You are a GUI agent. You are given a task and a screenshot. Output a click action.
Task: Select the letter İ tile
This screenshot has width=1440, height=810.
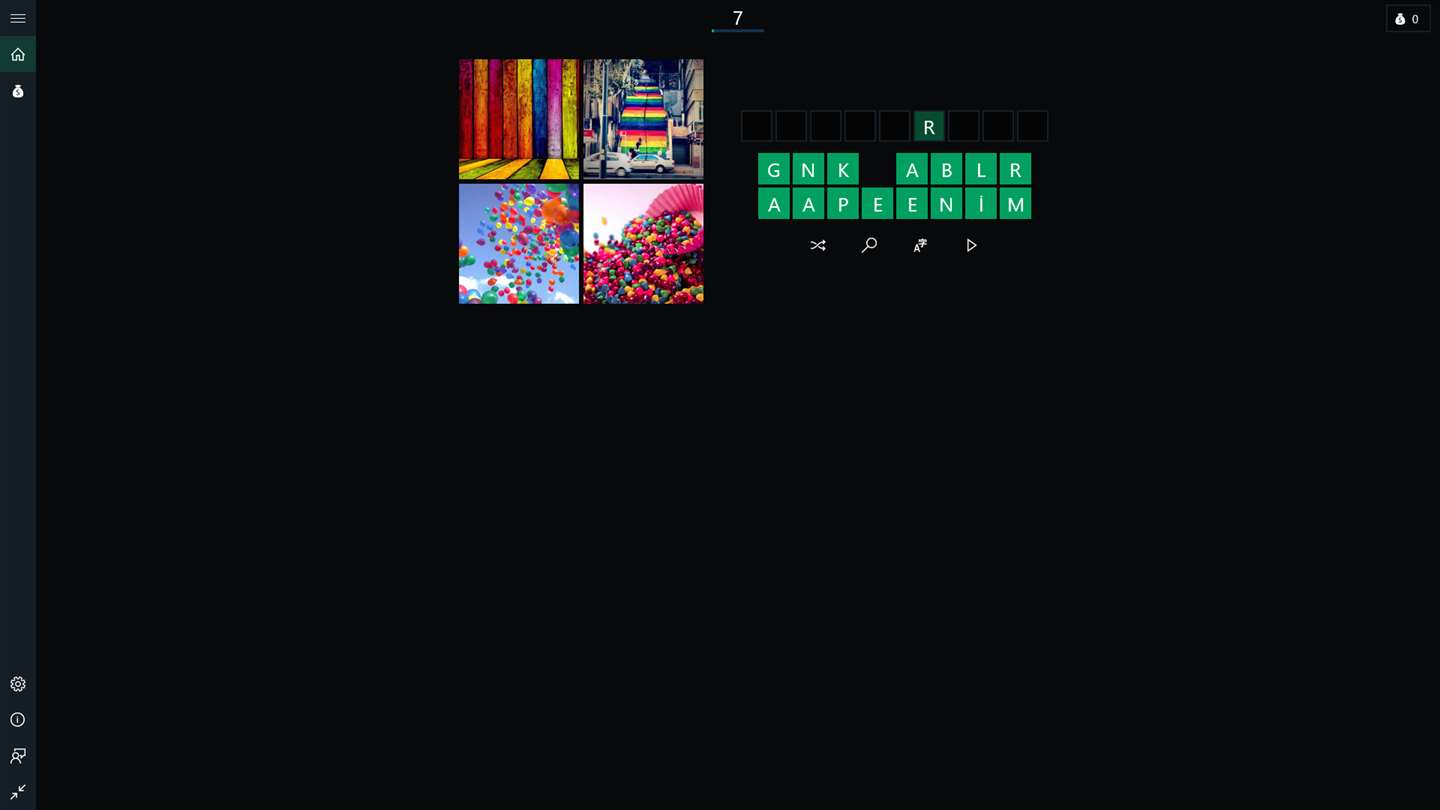(981, 204)
